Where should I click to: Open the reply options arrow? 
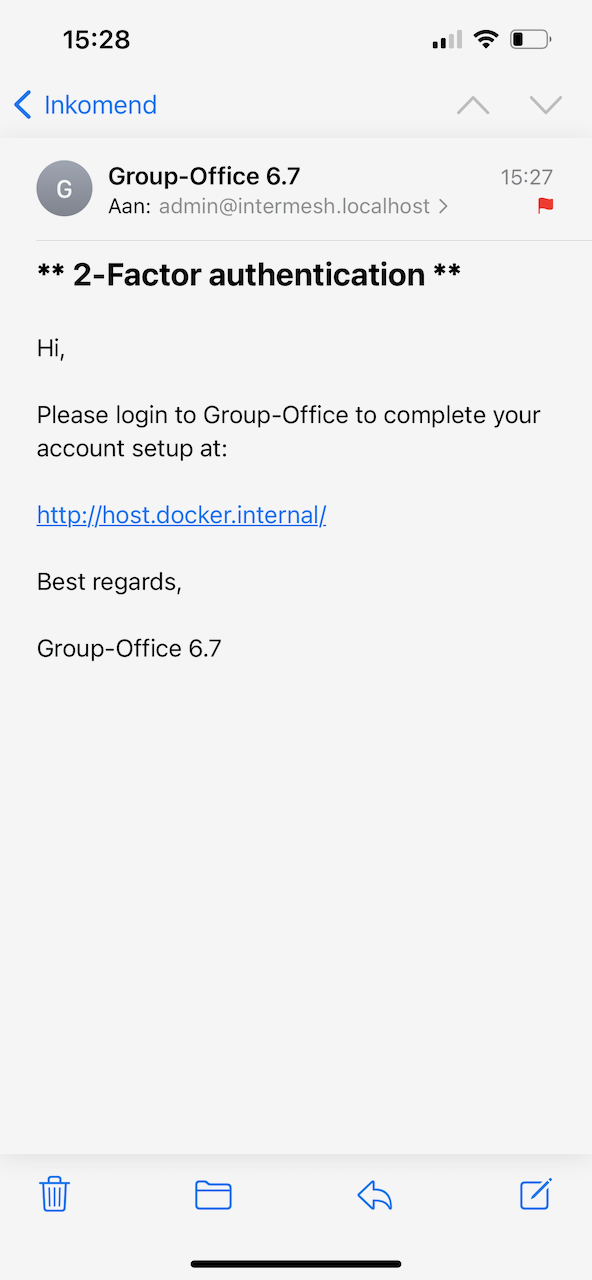[x=375, y=1194]
